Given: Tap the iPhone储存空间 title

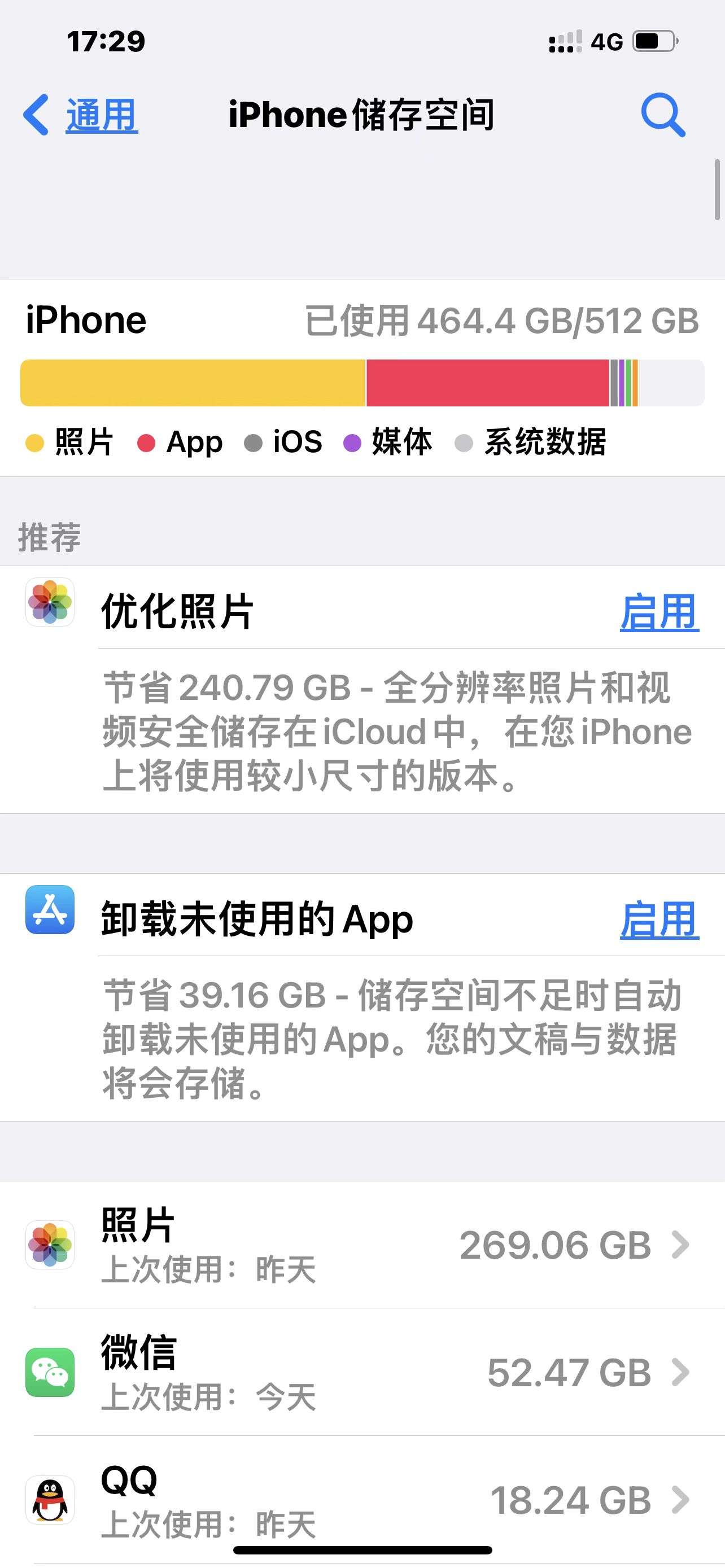Looking at the screenshot, I should click(x=361, y=117).
